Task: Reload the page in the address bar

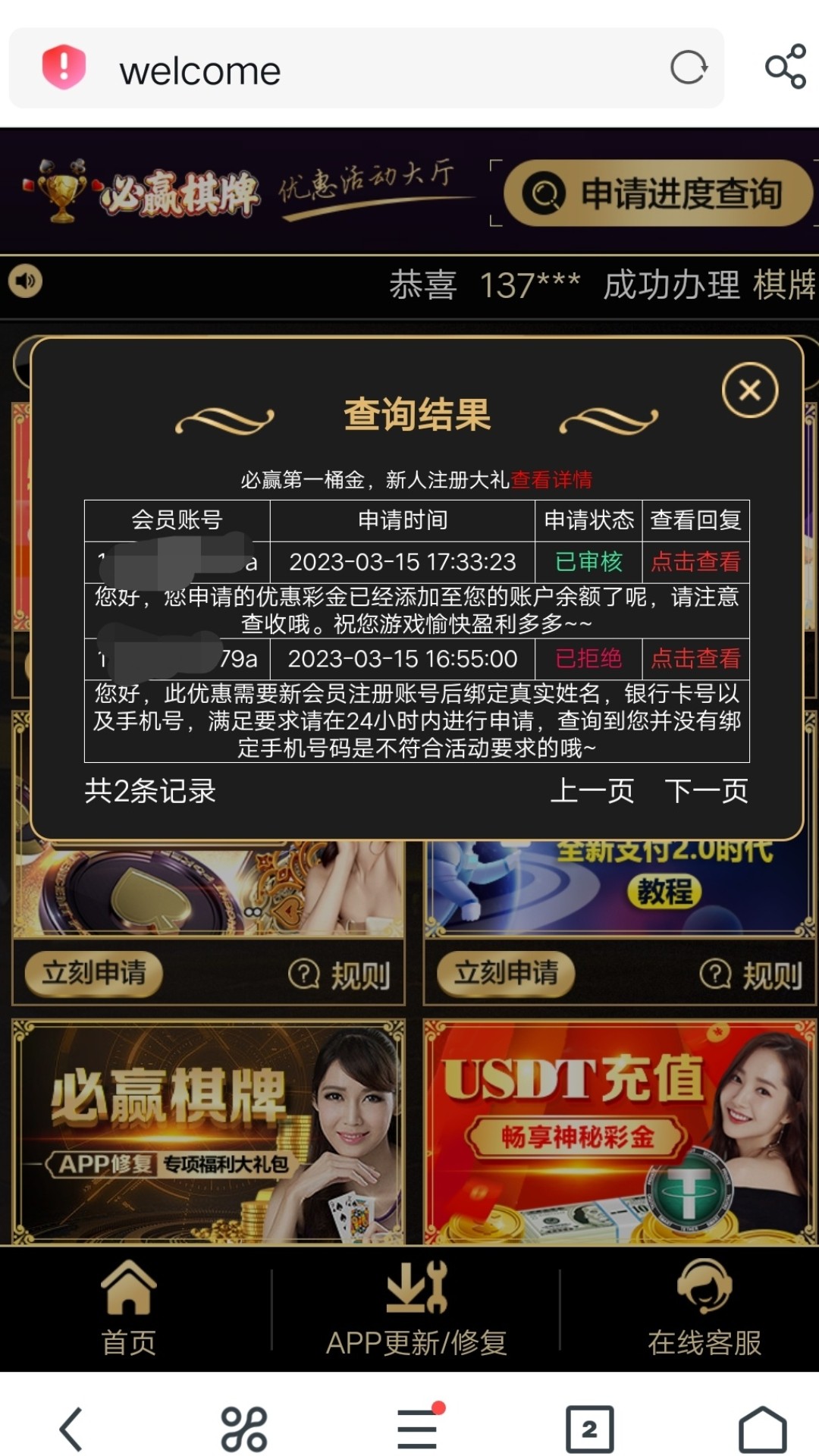Action: point(689,68)
